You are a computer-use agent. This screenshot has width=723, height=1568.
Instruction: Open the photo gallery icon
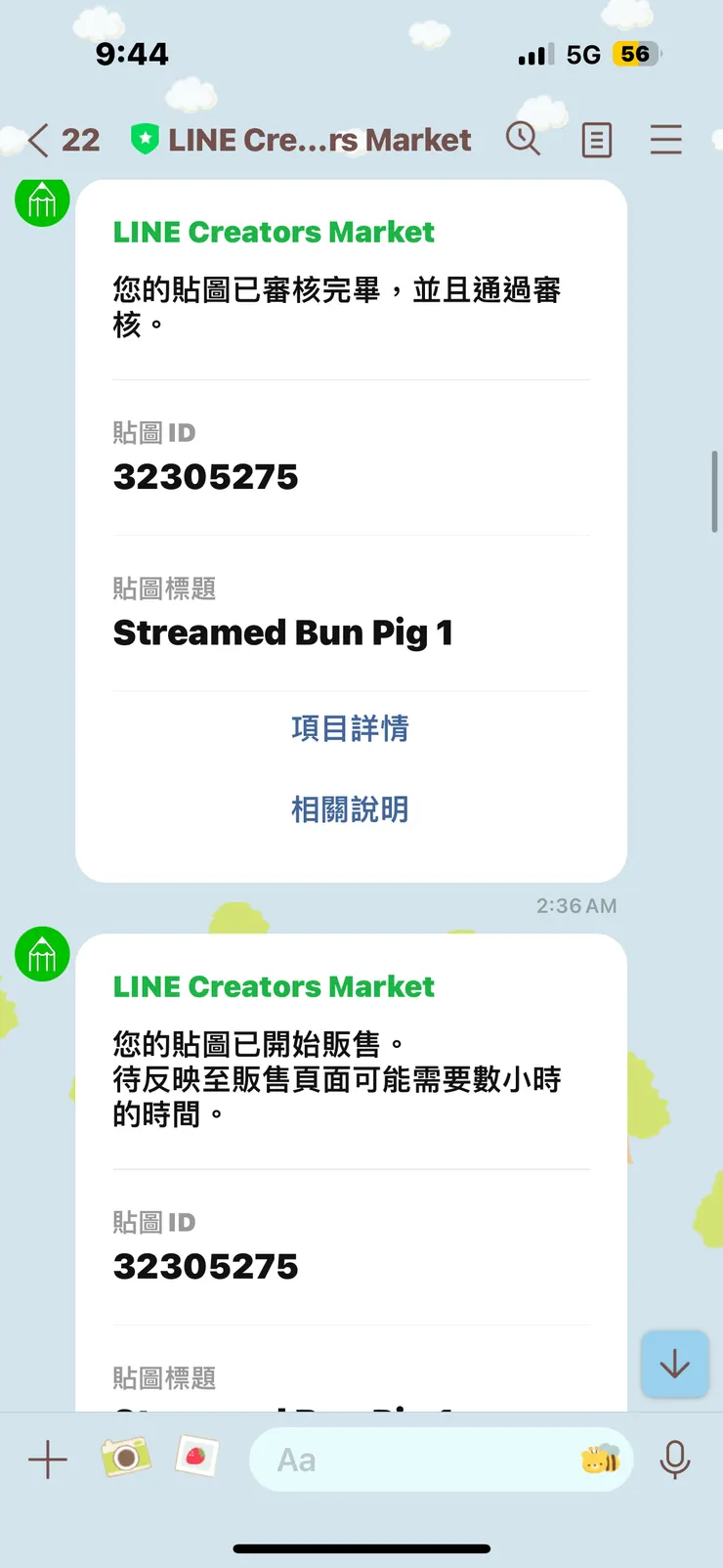(x=195, y=1457)
